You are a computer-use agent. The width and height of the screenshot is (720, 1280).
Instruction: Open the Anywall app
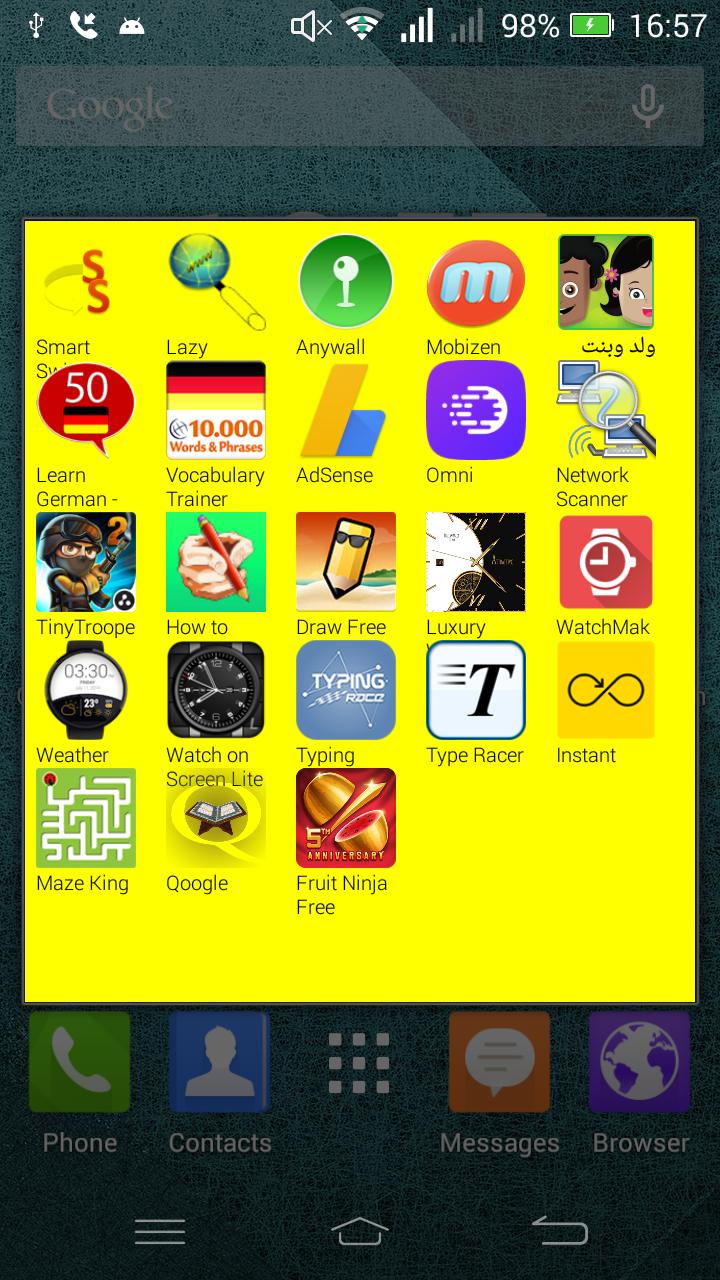pos(345,284)
